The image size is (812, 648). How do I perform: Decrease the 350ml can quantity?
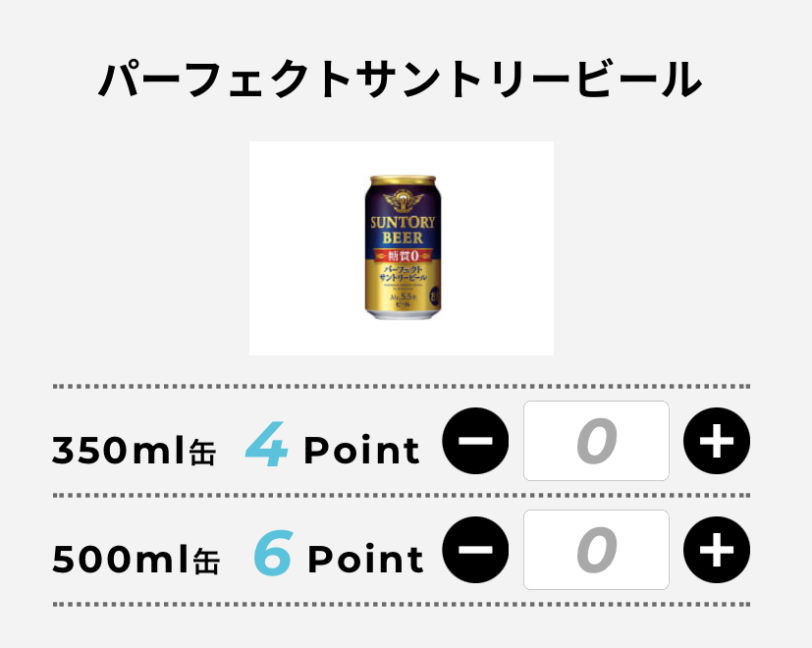tap(476, 441)
